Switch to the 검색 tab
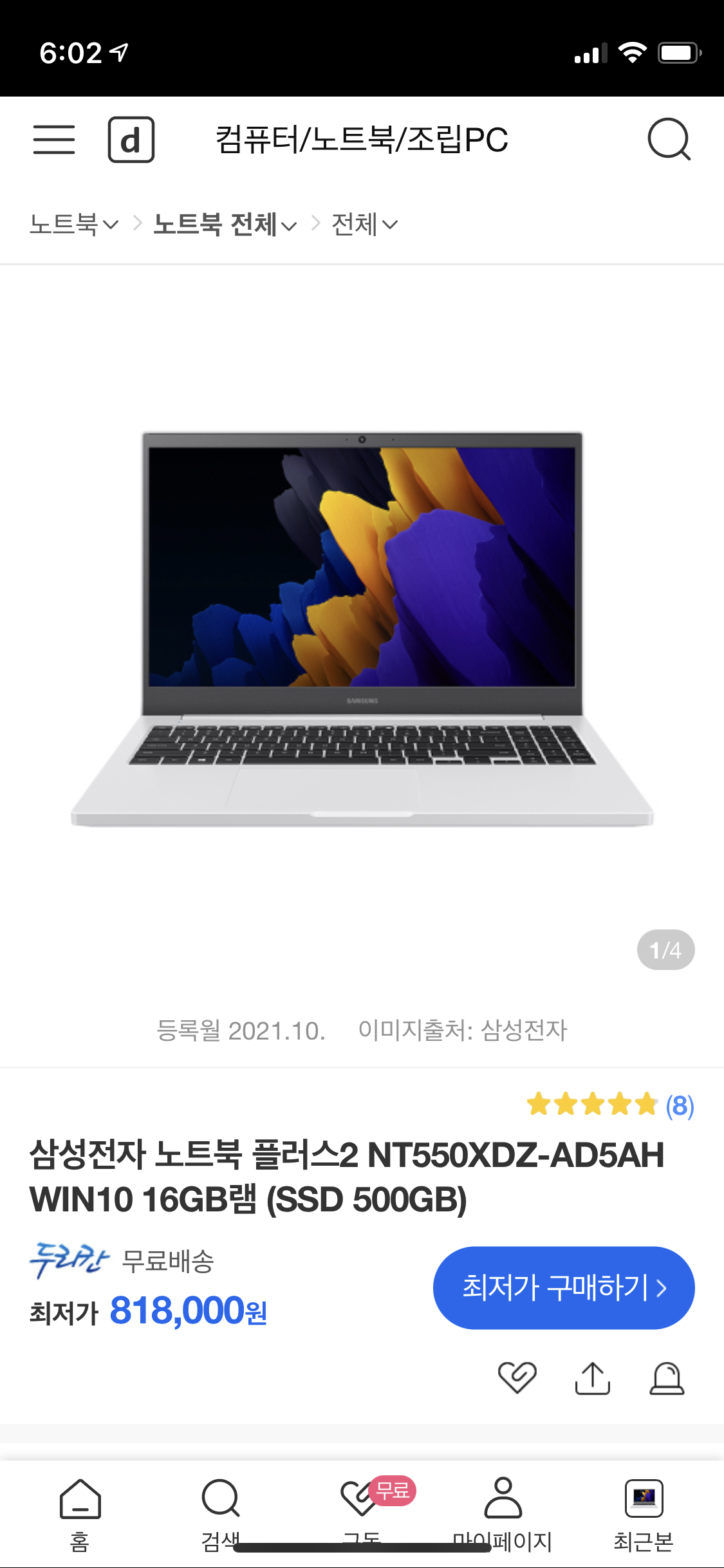This screenshot has width=724, height=1568. (x=221, y=1514)
